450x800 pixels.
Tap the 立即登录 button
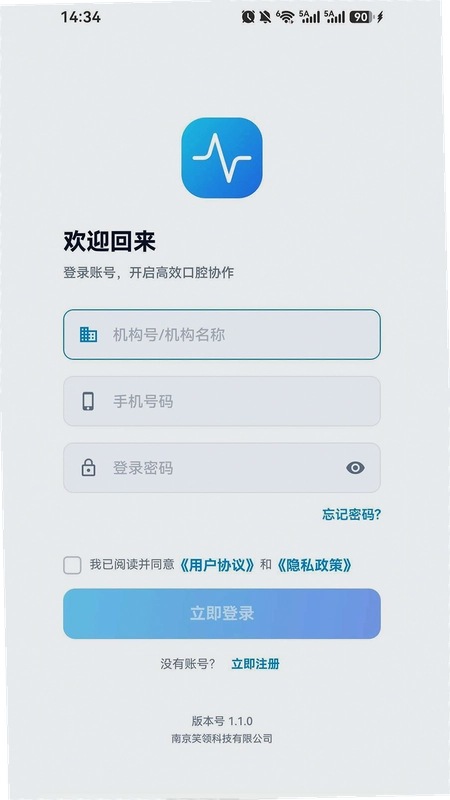221,614
